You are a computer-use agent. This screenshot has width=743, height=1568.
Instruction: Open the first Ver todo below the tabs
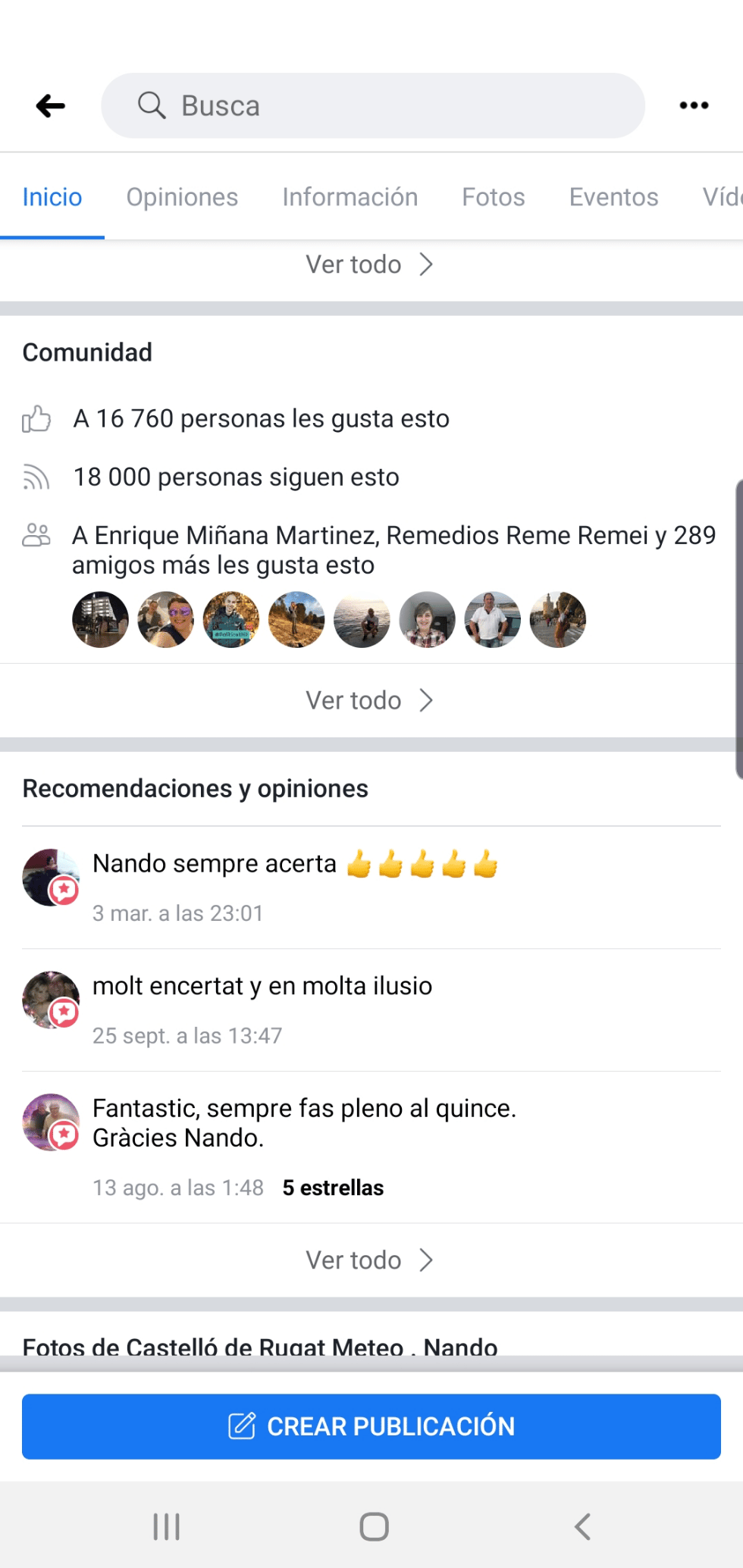(x=370, y=264)
